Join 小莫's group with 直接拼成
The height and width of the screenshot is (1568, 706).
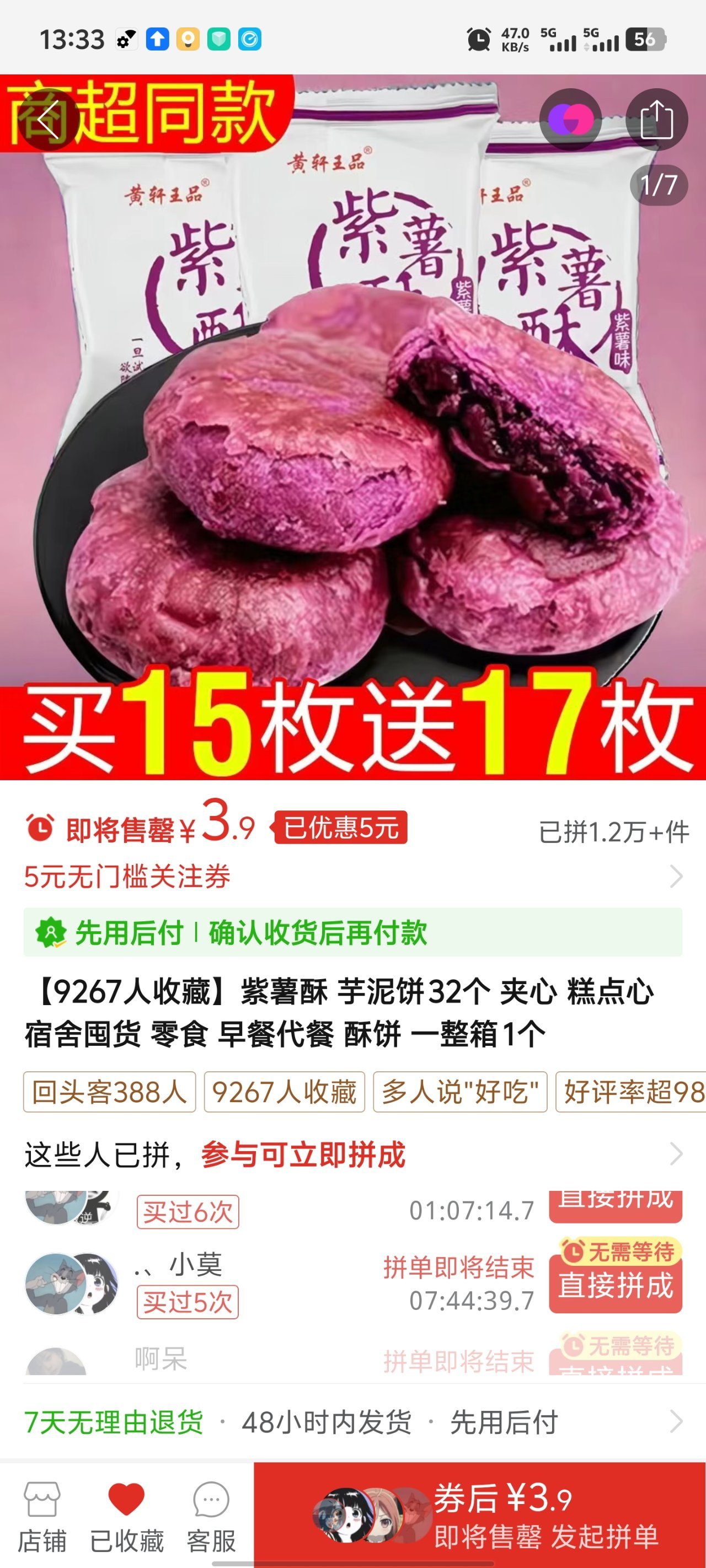tap(615, 1285)
